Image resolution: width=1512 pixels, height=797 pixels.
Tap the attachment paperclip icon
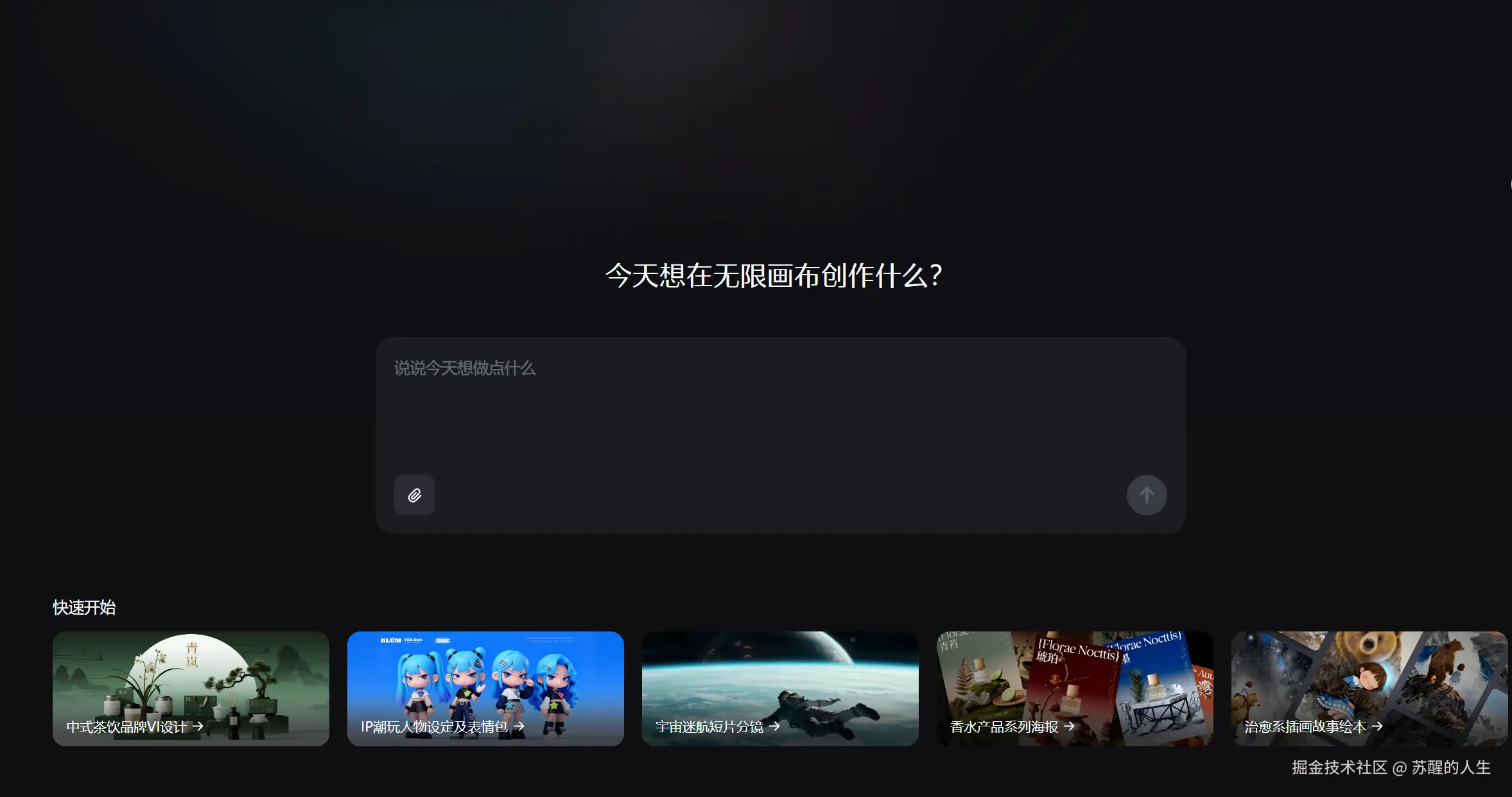pos(414,495)
